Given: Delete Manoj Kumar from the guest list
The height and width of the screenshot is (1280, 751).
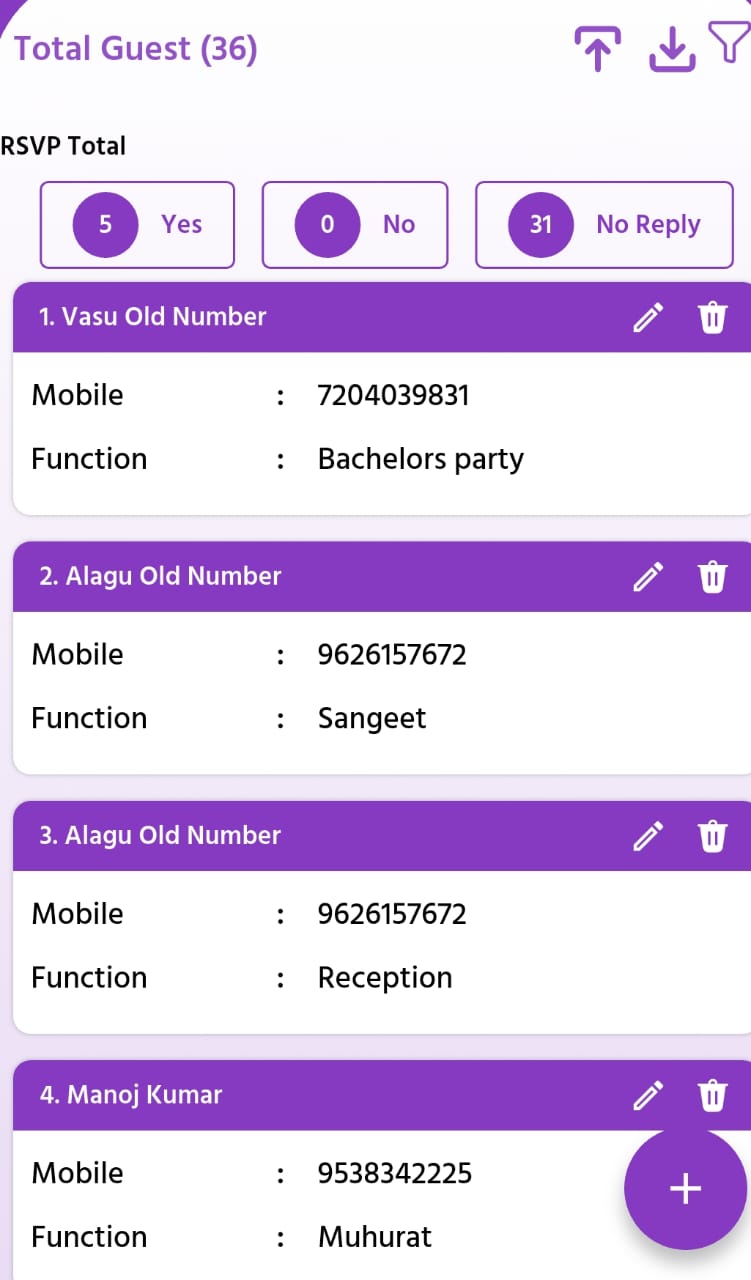Looking at the screenshot, I should [712, 1095].
